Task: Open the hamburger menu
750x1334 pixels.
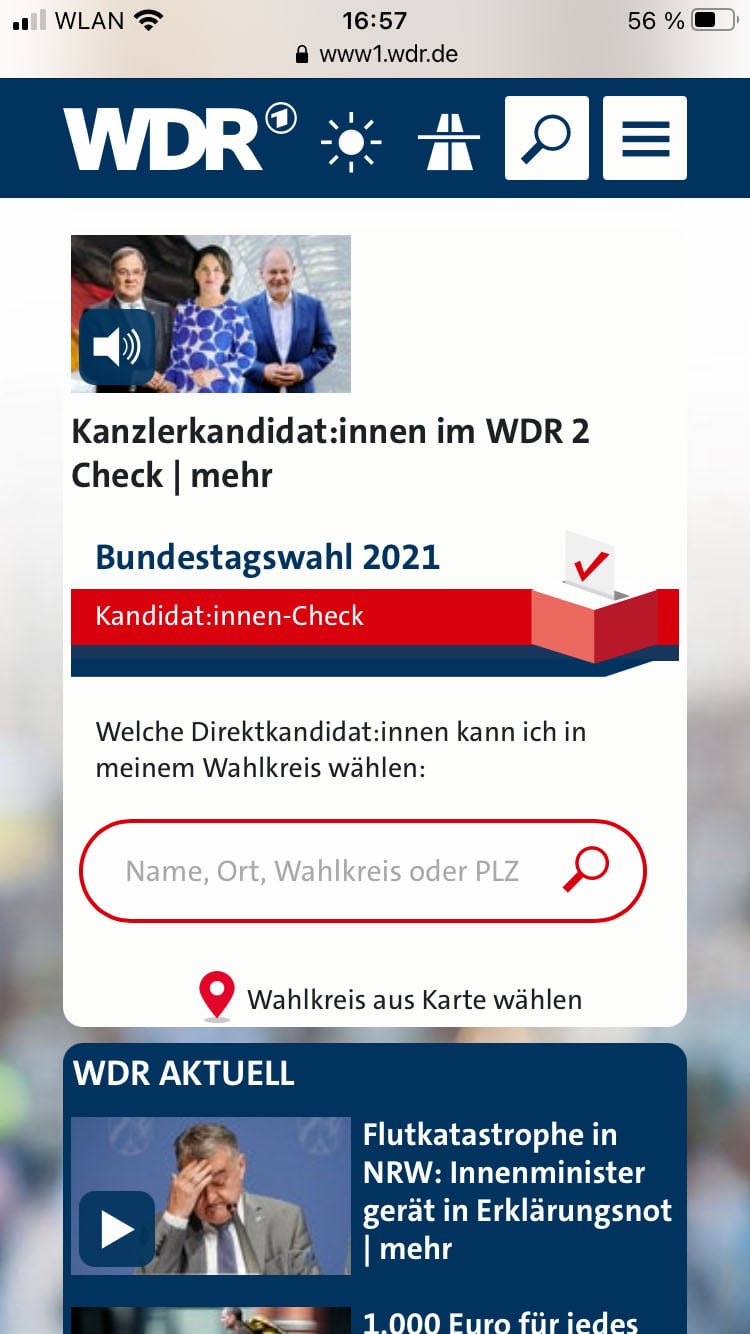Action: tap(645, 138)
